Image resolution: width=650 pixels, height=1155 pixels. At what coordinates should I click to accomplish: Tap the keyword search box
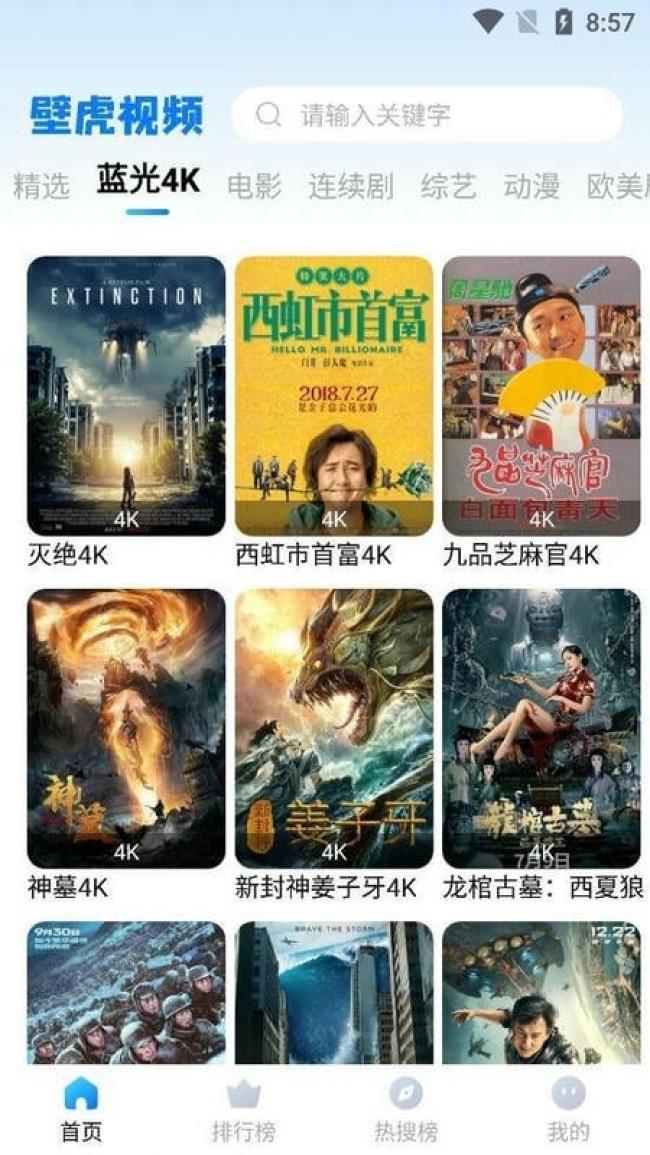point(428,115)
